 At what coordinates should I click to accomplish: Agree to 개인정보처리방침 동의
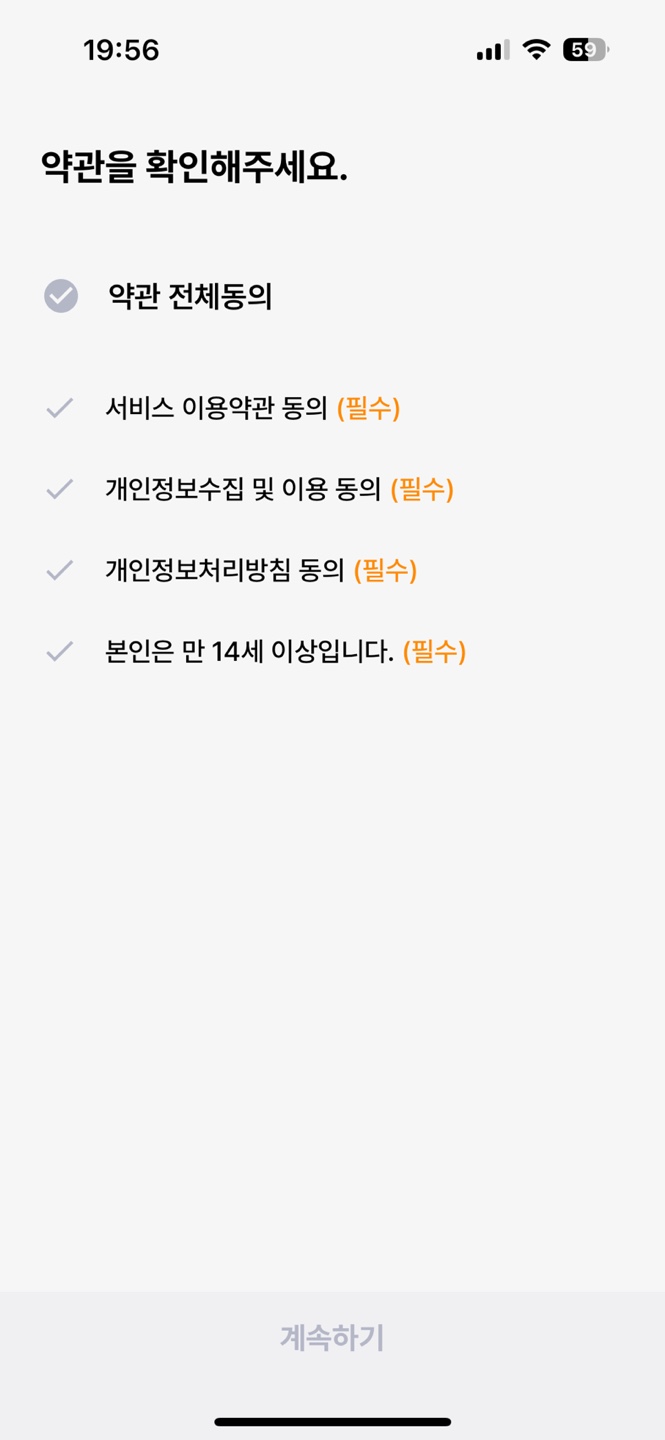pyautogui.click(x=60, y=570)
